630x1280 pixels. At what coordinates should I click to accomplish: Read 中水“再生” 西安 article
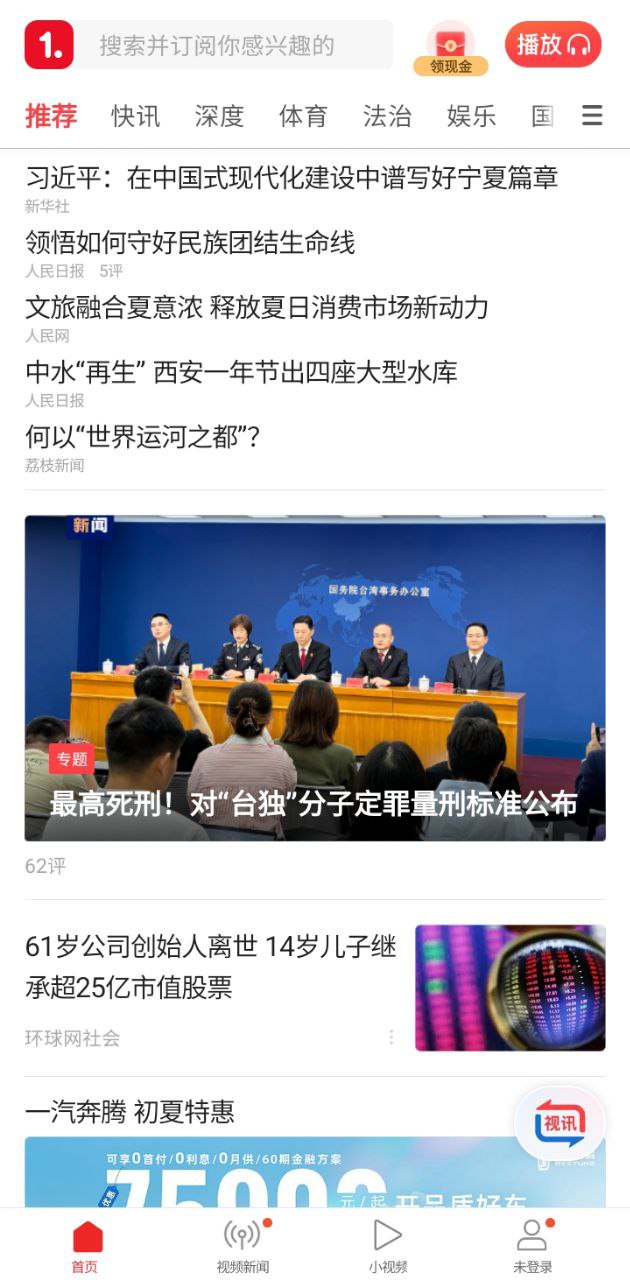click(x=241, y=373)
